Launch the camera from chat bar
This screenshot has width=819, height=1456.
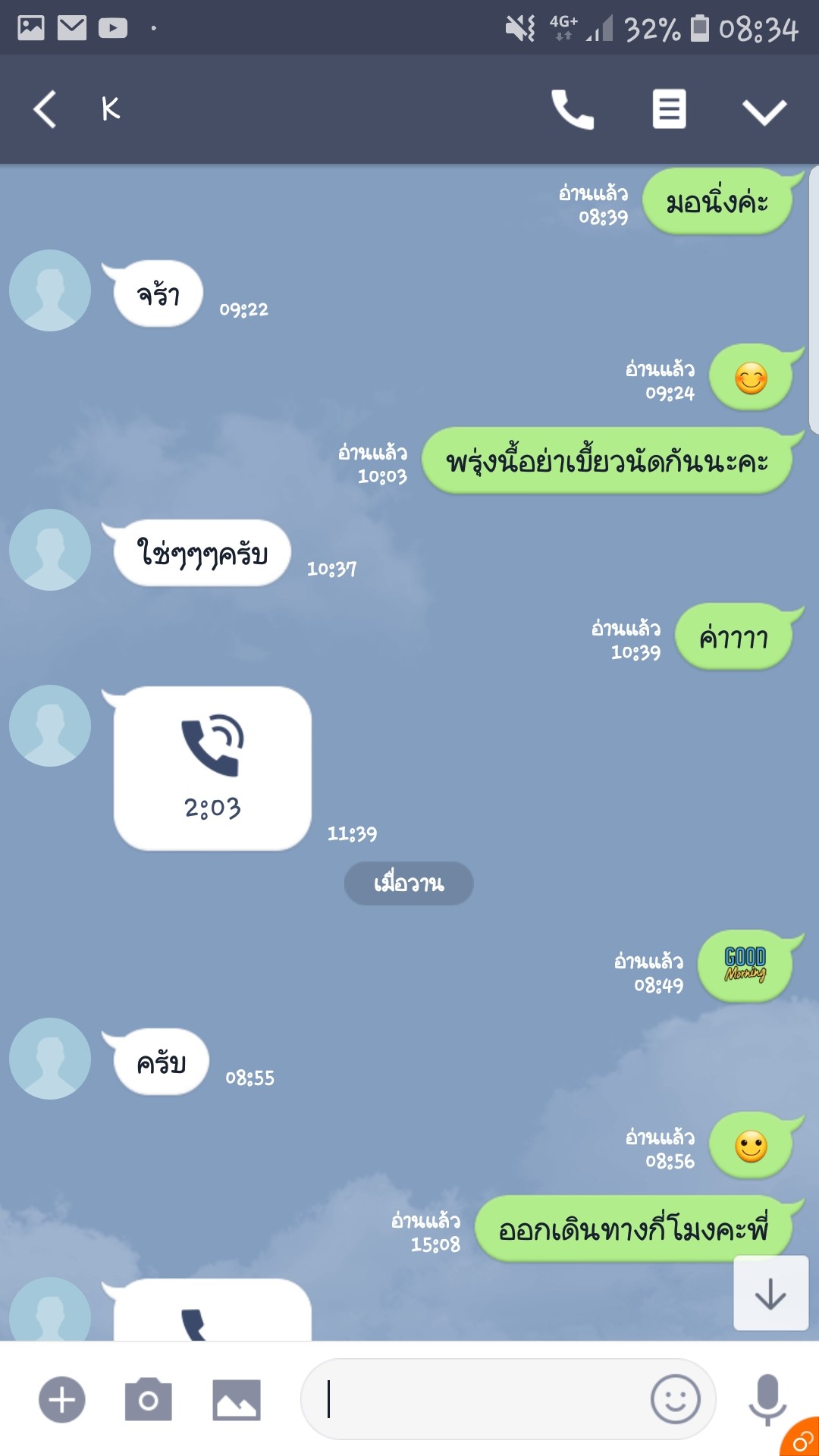click(x=148, y=1399)
